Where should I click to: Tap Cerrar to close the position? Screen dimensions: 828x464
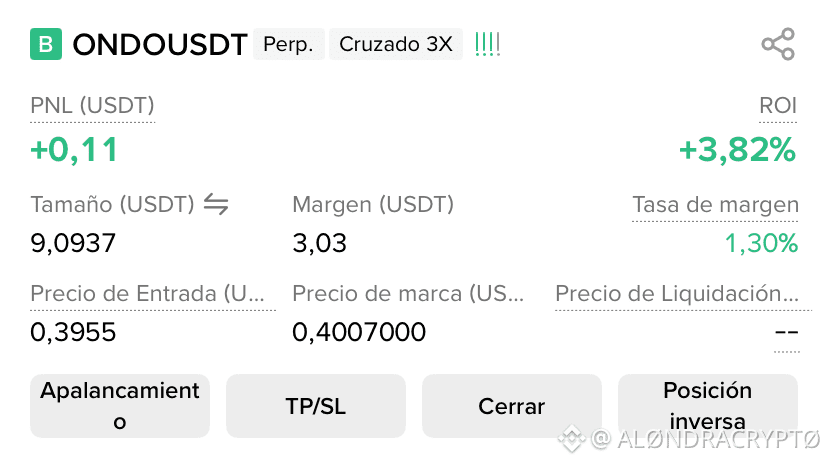(x=512, y=406)
